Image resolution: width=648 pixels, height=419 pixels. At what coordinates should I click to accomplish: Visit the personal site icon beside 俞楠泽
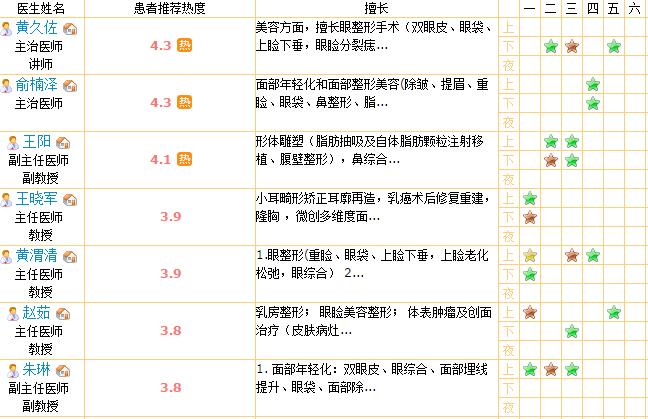68,86
